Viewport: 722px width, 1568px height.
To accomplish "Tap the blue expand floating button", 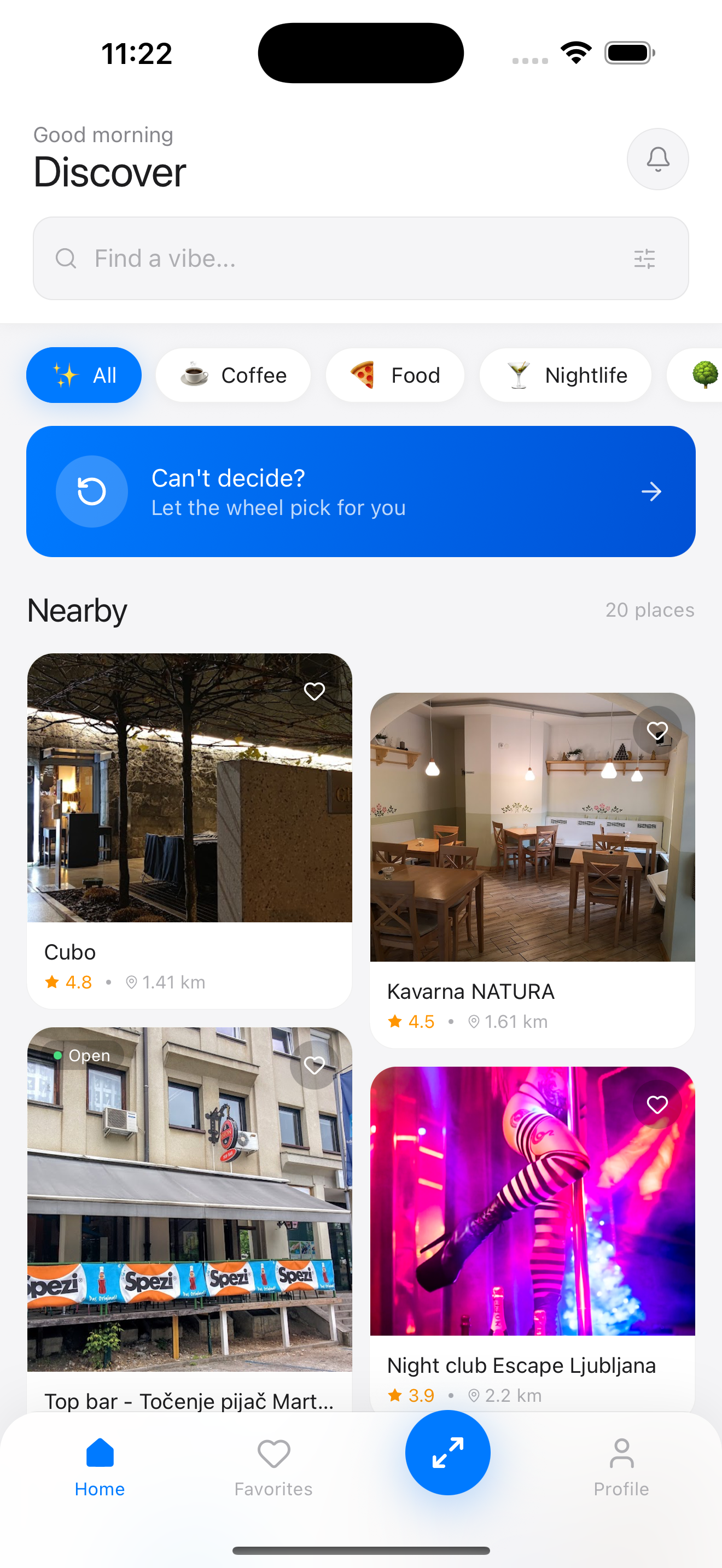I will coord(448,1452).
